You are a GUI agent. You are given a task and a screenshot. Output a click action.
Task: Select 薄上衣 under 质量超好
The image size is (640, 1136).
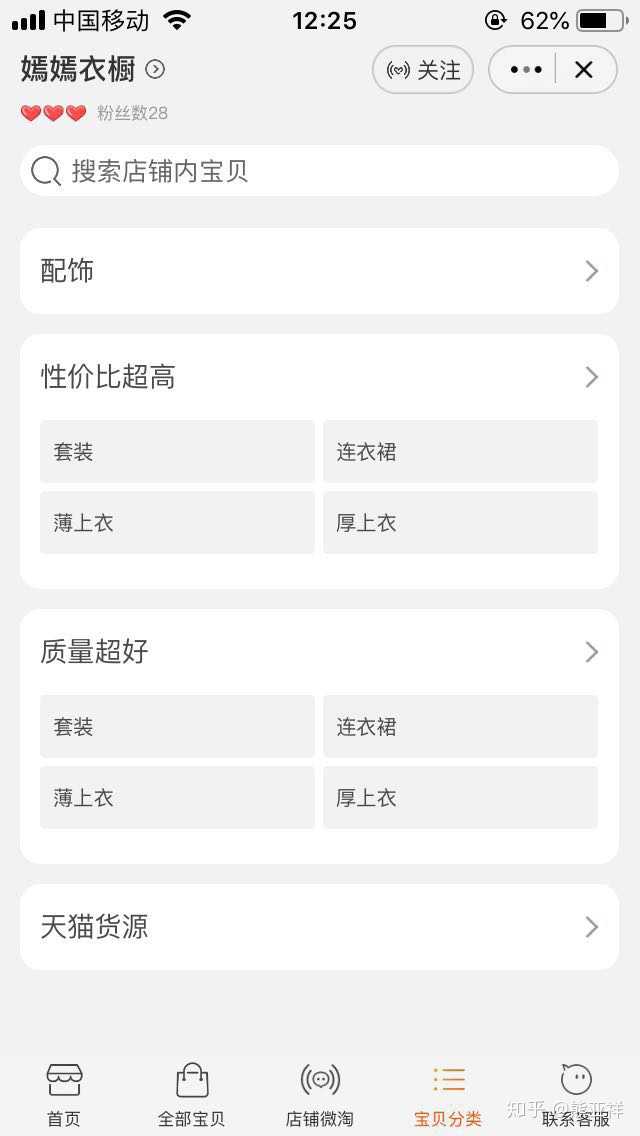click(177, 798)
